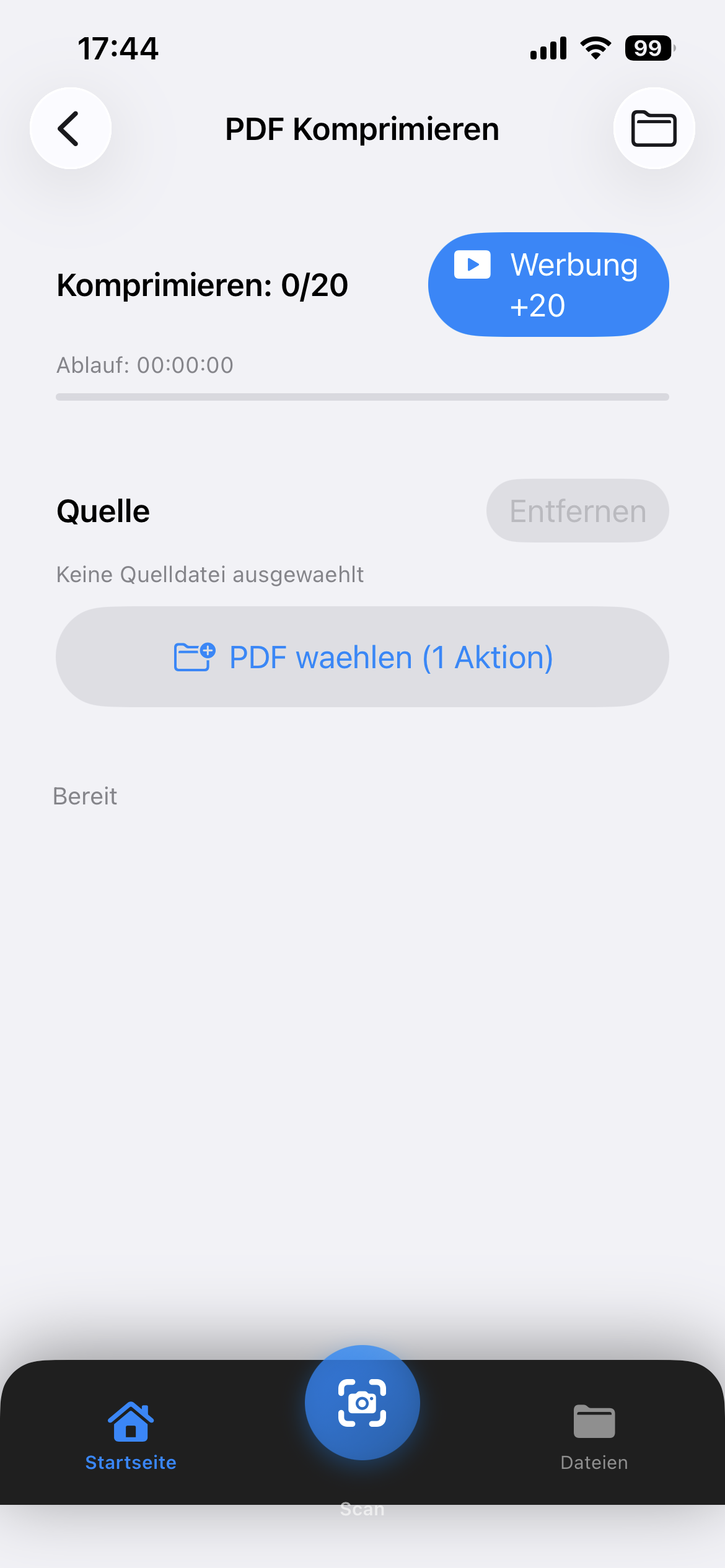Open the file browser folder icon top right
The height and width of the screenshot is (1568, 725).
[x=654, y=128]
